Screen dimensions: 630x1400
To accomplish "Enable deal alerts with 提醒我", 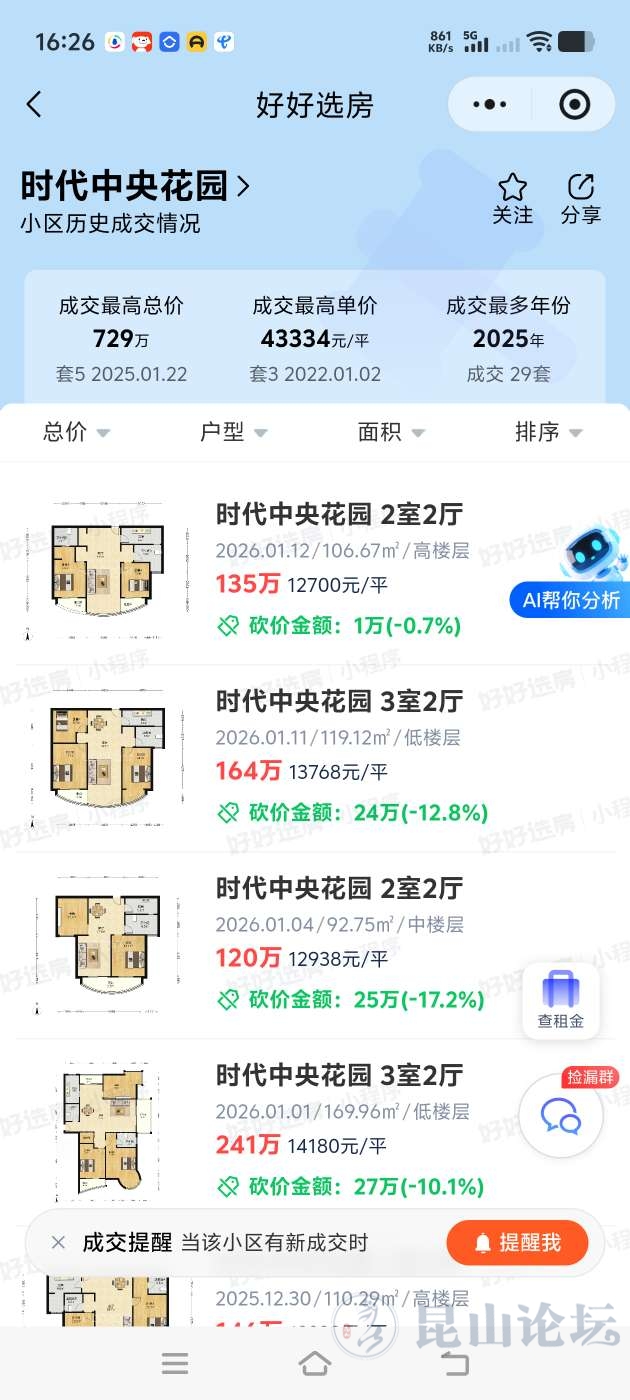I will (x=517, y=1243).
